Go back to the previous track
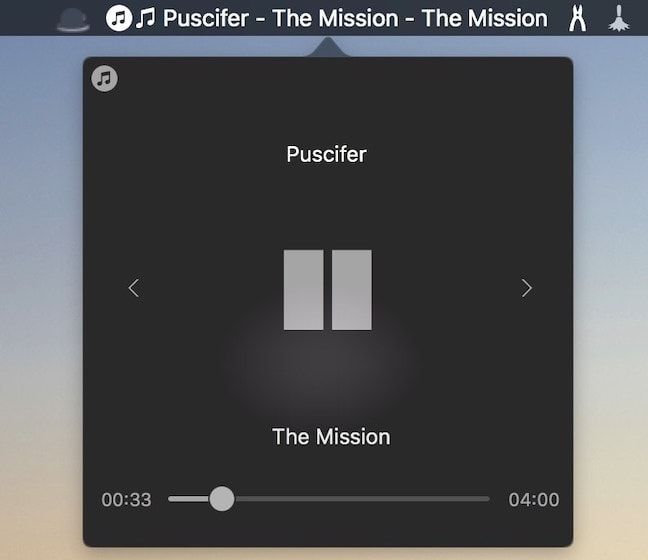This screenshot has width=648, height=560. click(134, 288)
